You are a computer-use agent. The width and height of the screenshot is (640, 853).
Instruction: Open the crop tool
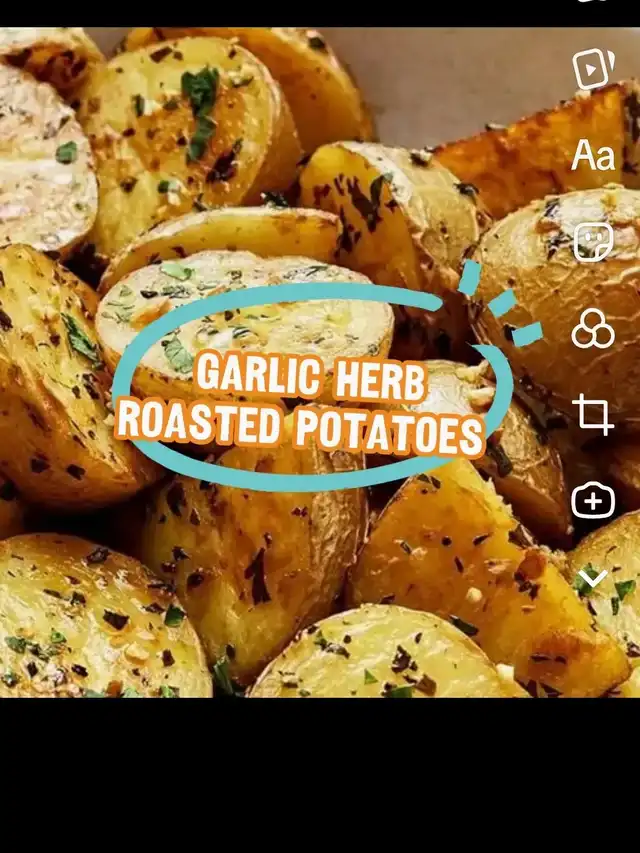[x=593, y=415]
